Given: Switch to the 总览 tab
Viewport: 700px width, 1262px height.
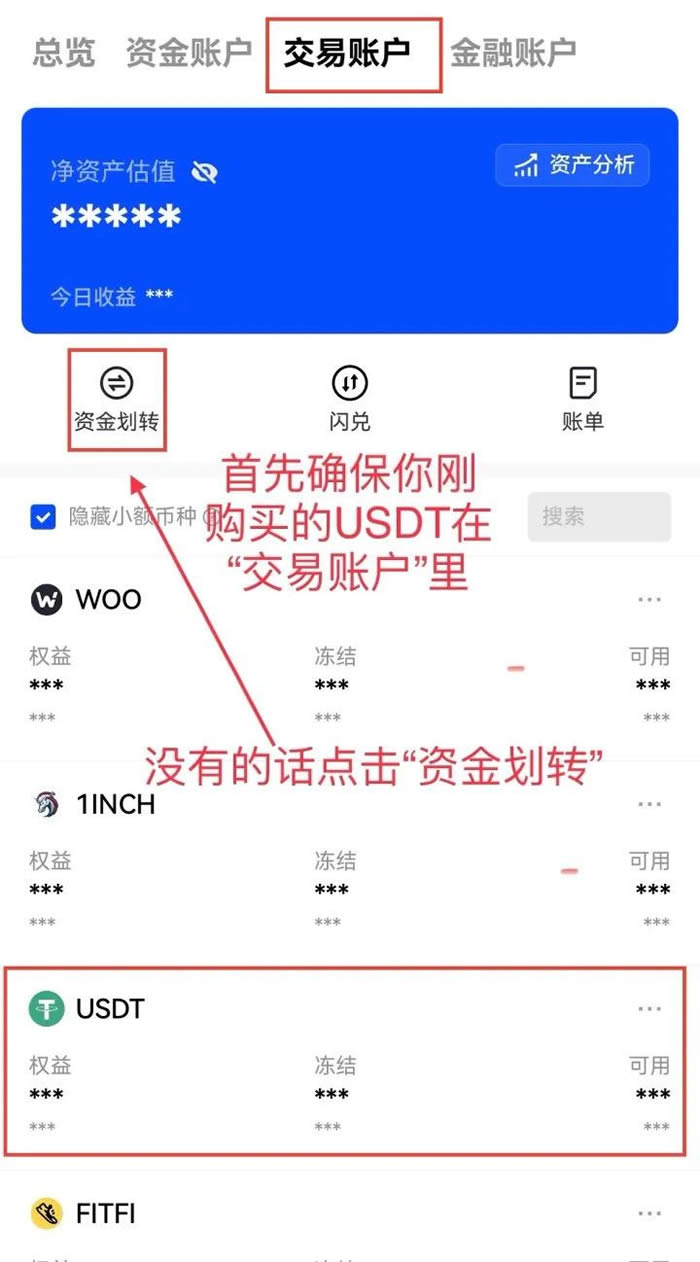Looking at the screenshot, I should pos(64,52).
